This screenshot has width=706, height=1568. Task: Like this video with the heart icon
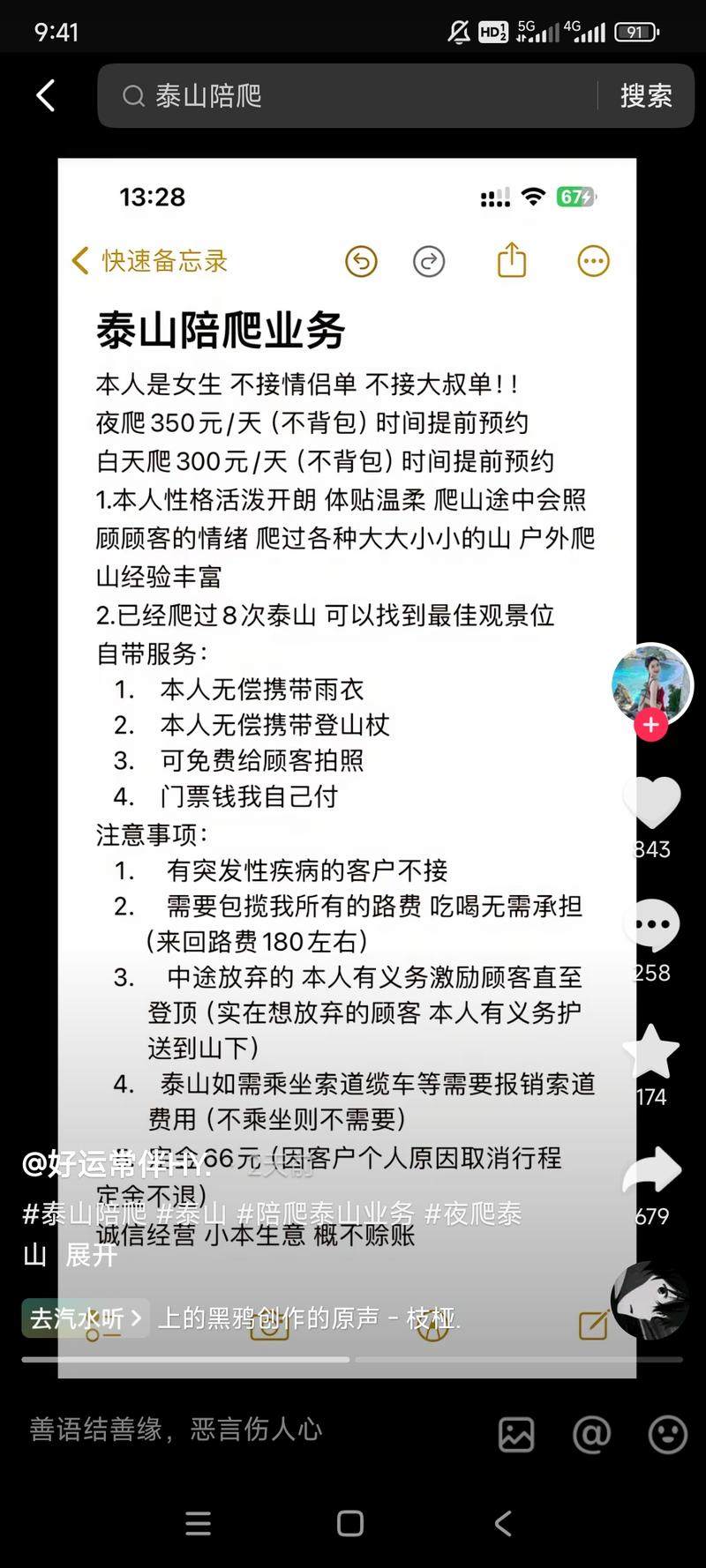652,801
